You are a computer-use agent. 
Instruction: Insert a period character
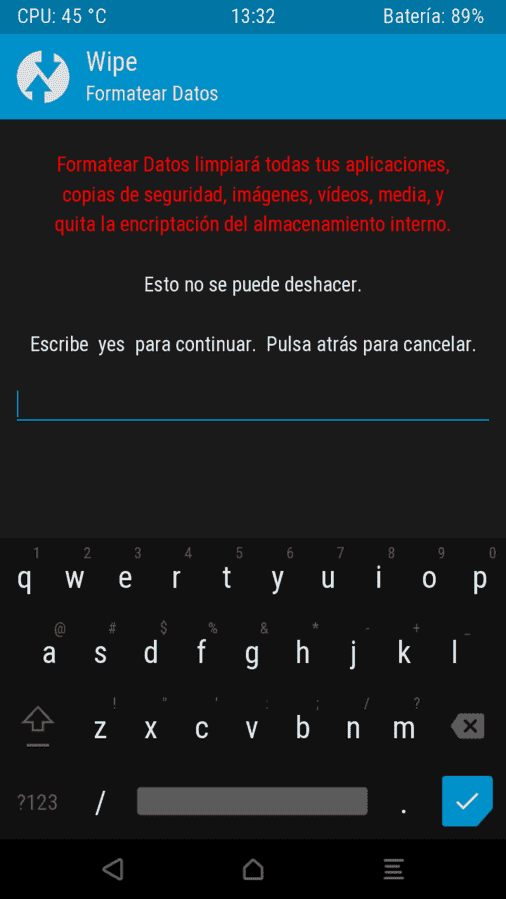(x=404, y=802)
